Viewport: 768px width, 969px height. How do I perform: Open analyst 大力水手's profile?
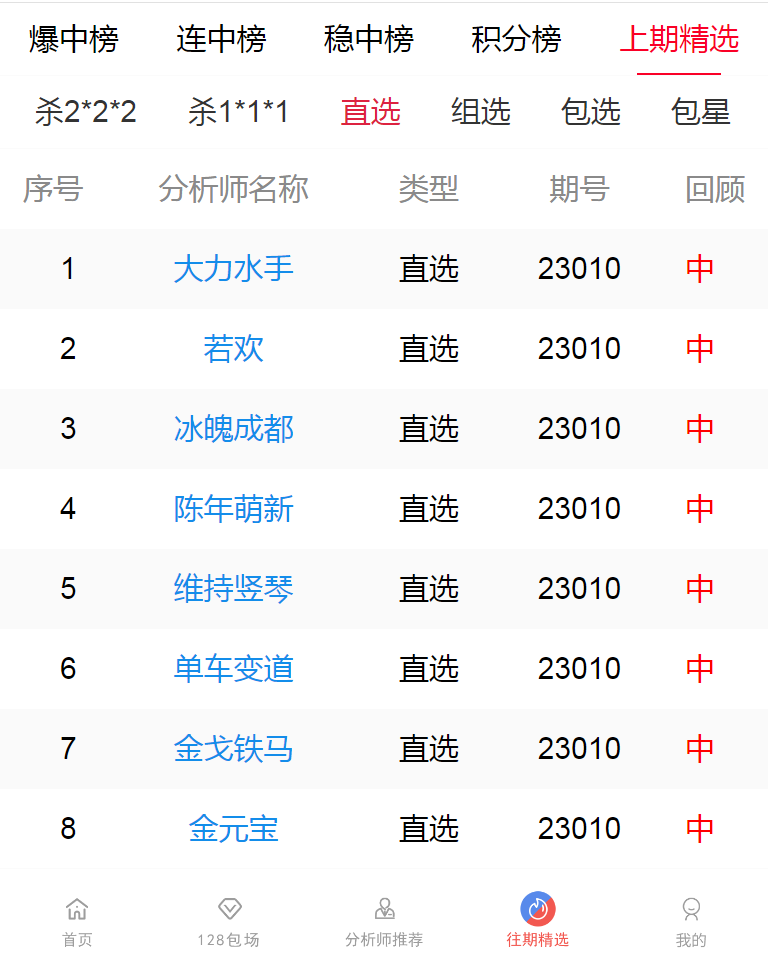233,269
